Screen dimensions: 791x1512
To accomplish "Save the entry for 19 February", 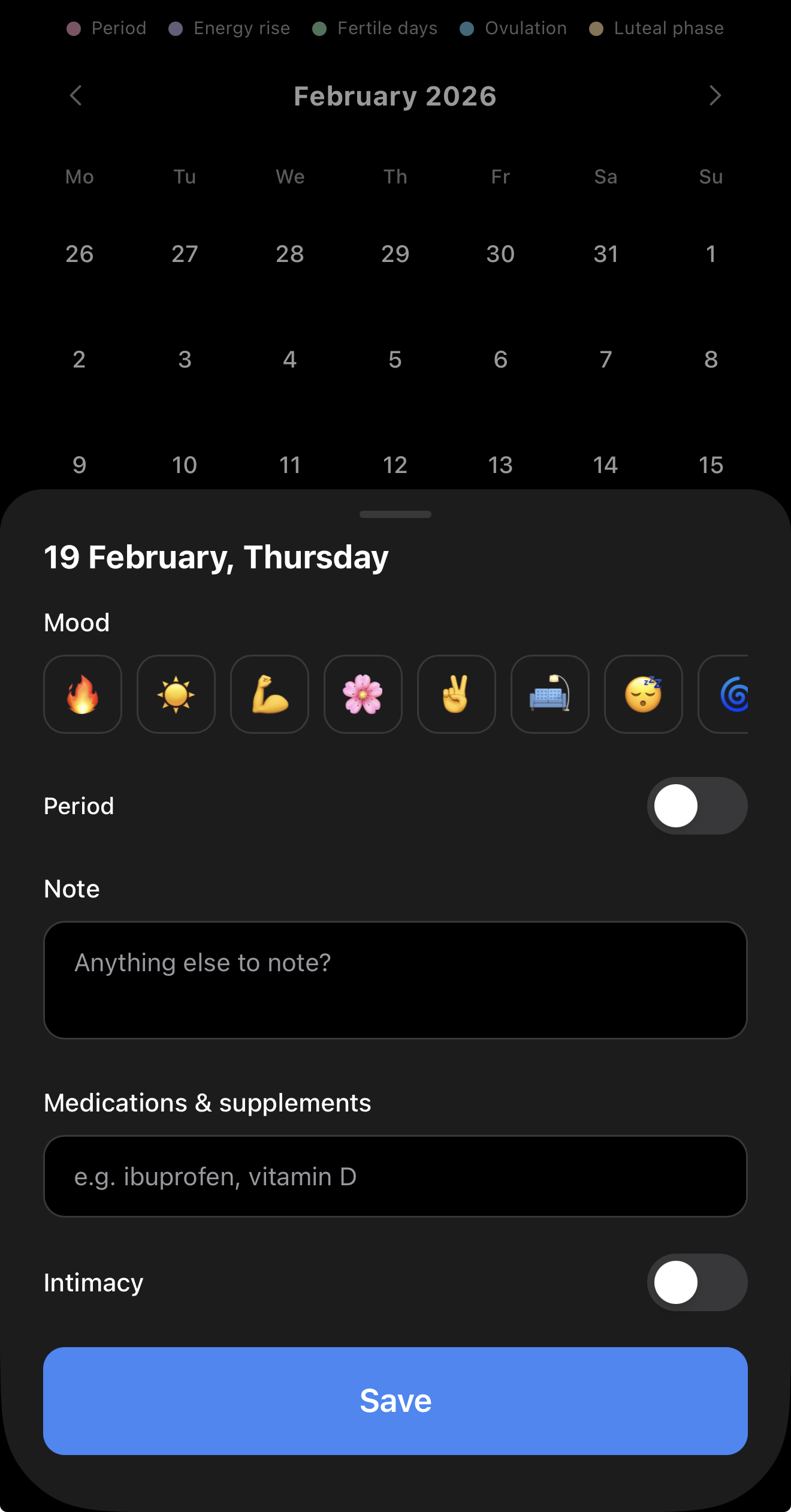I will point(395,1400).
